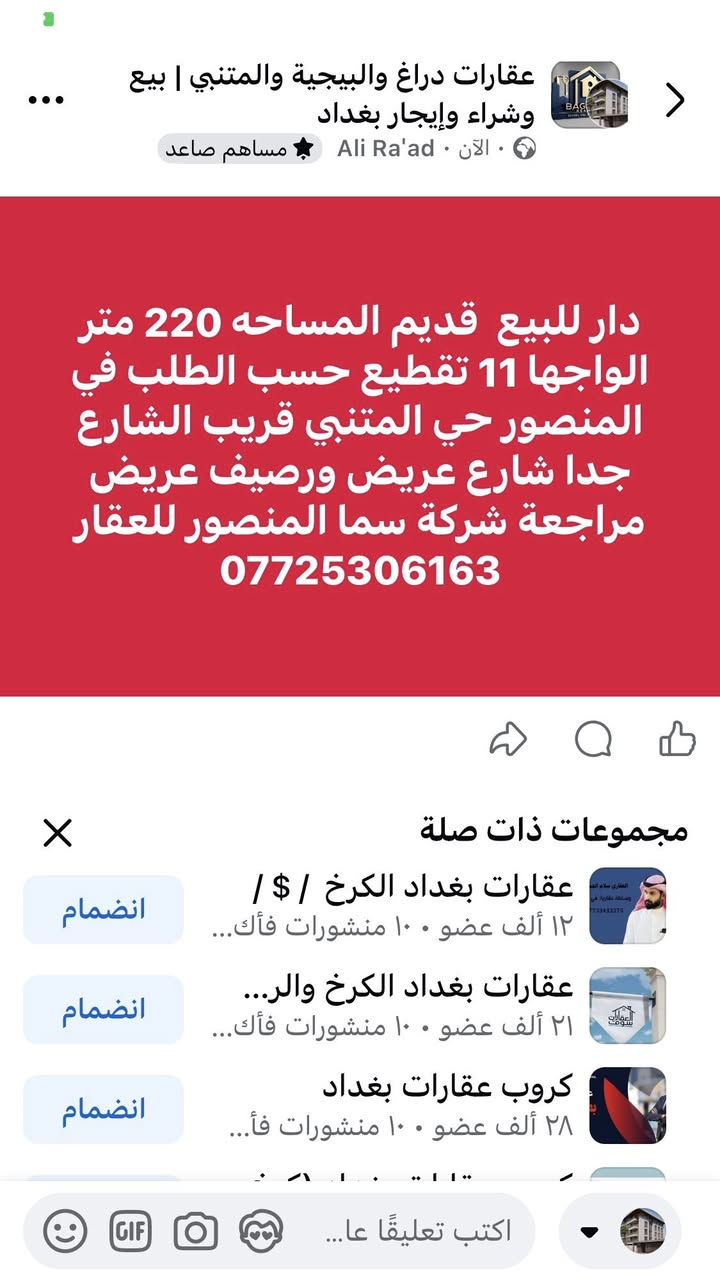Join the group عقارات بغداد الكرخ / $ /
The width and height of the screenshot is (720, 1281).
pyautogui.click(x=103, y=909)
